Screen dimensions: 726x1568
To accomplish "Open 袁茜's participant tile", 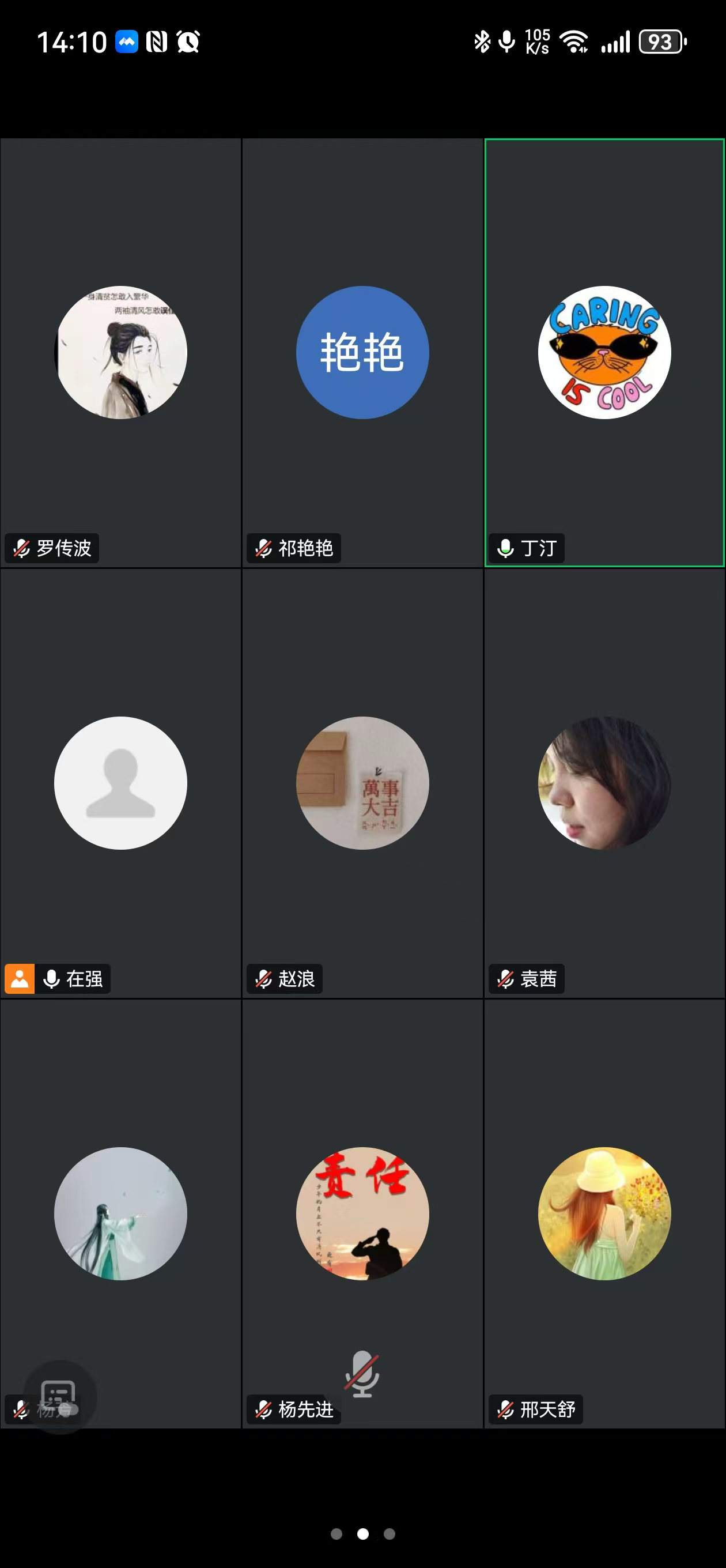I will point(604,783).
